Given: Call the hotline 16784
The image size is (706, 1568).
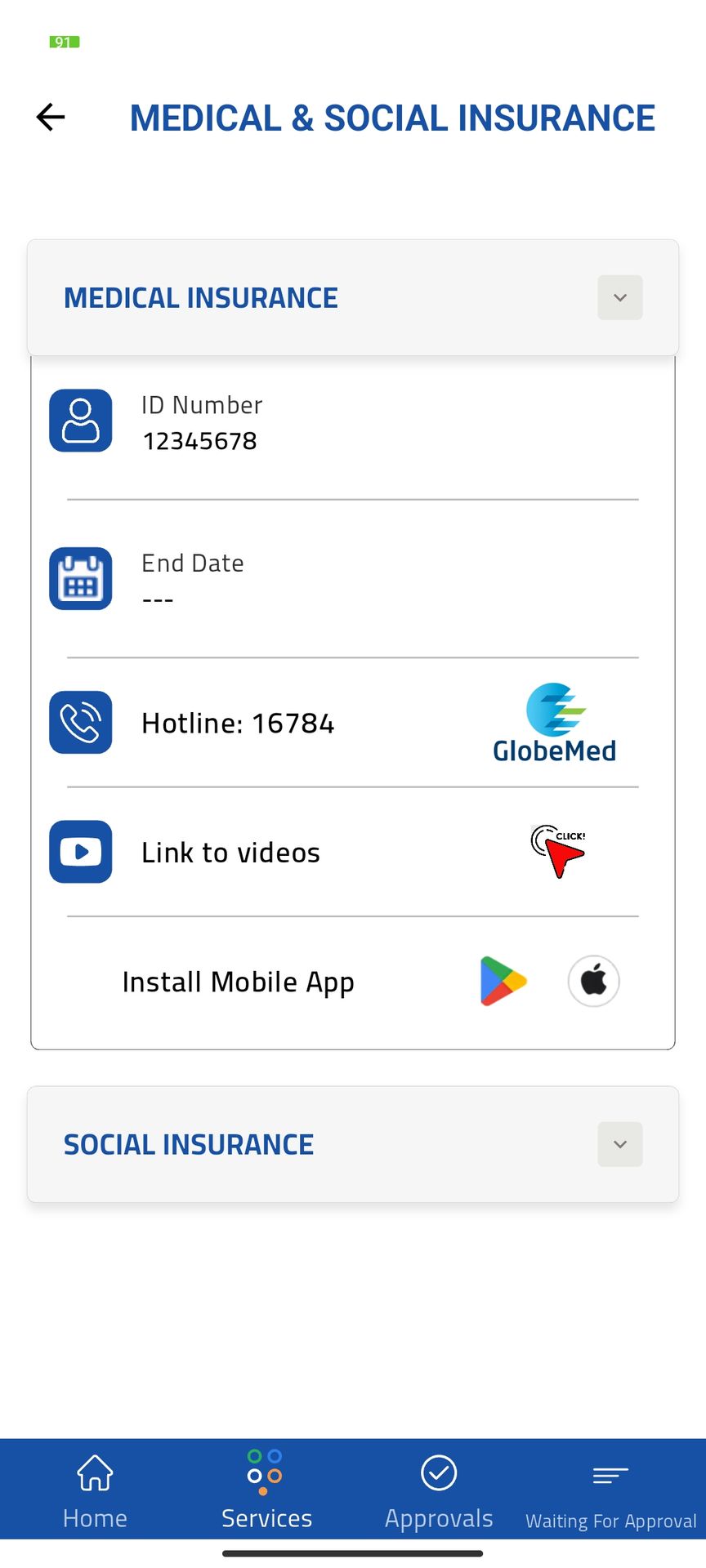Looking at the screenshot, I should point(238,724).
